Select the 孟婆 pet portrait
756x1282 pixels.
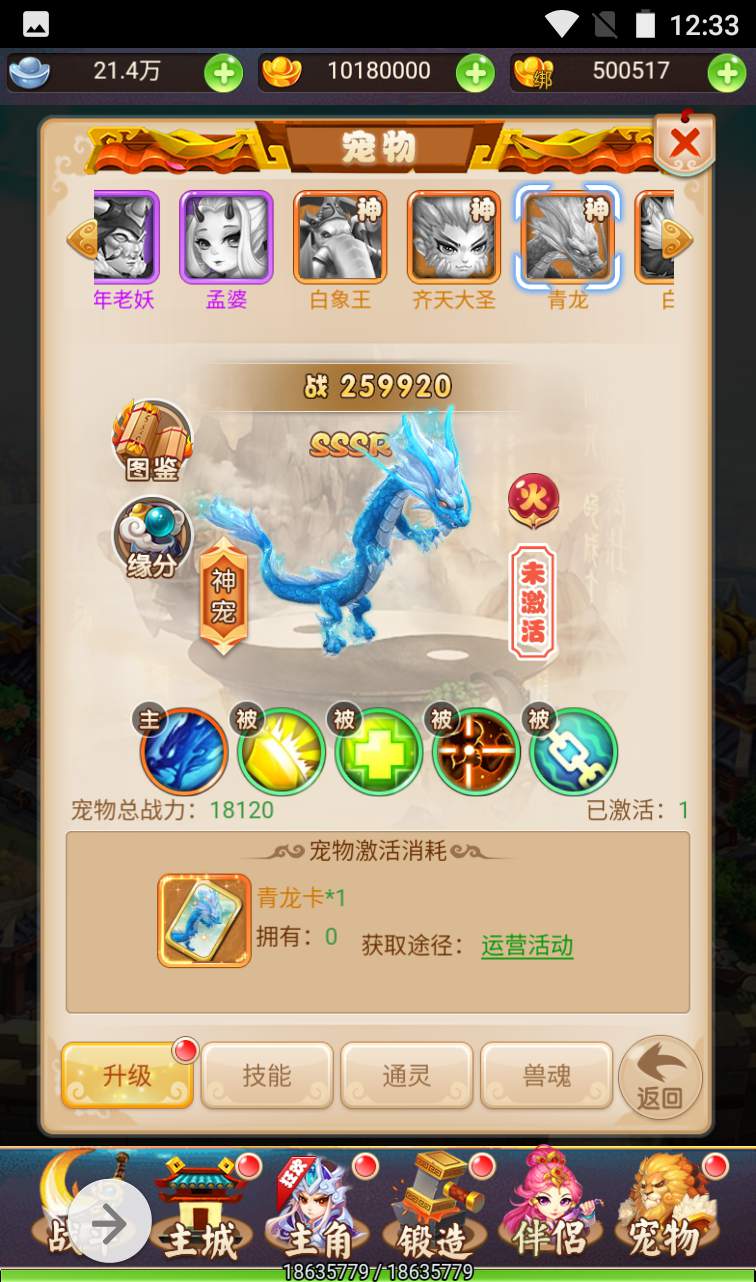226,238
